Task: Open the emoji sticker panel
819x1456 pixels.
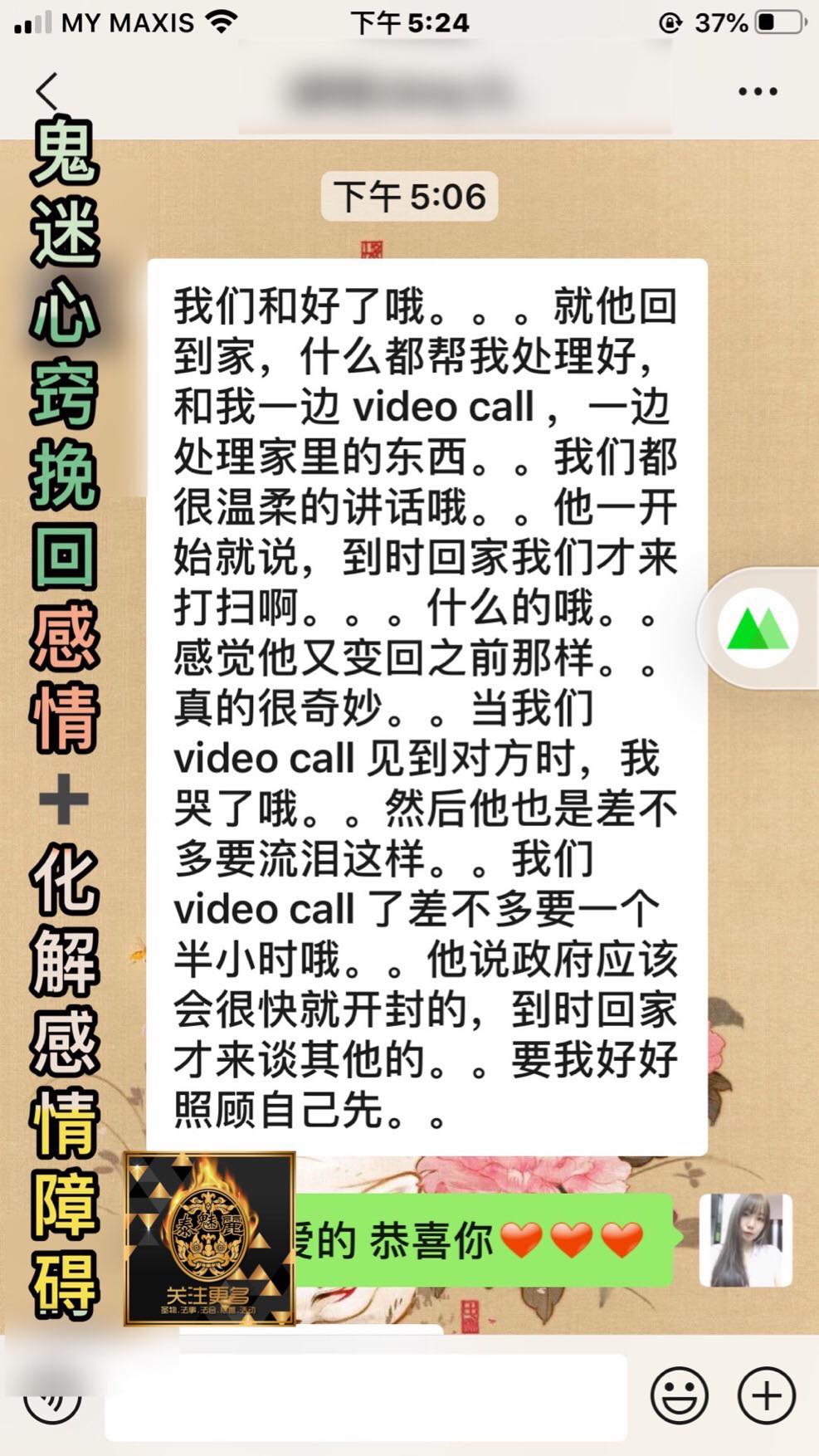Action: point(680,1395)
